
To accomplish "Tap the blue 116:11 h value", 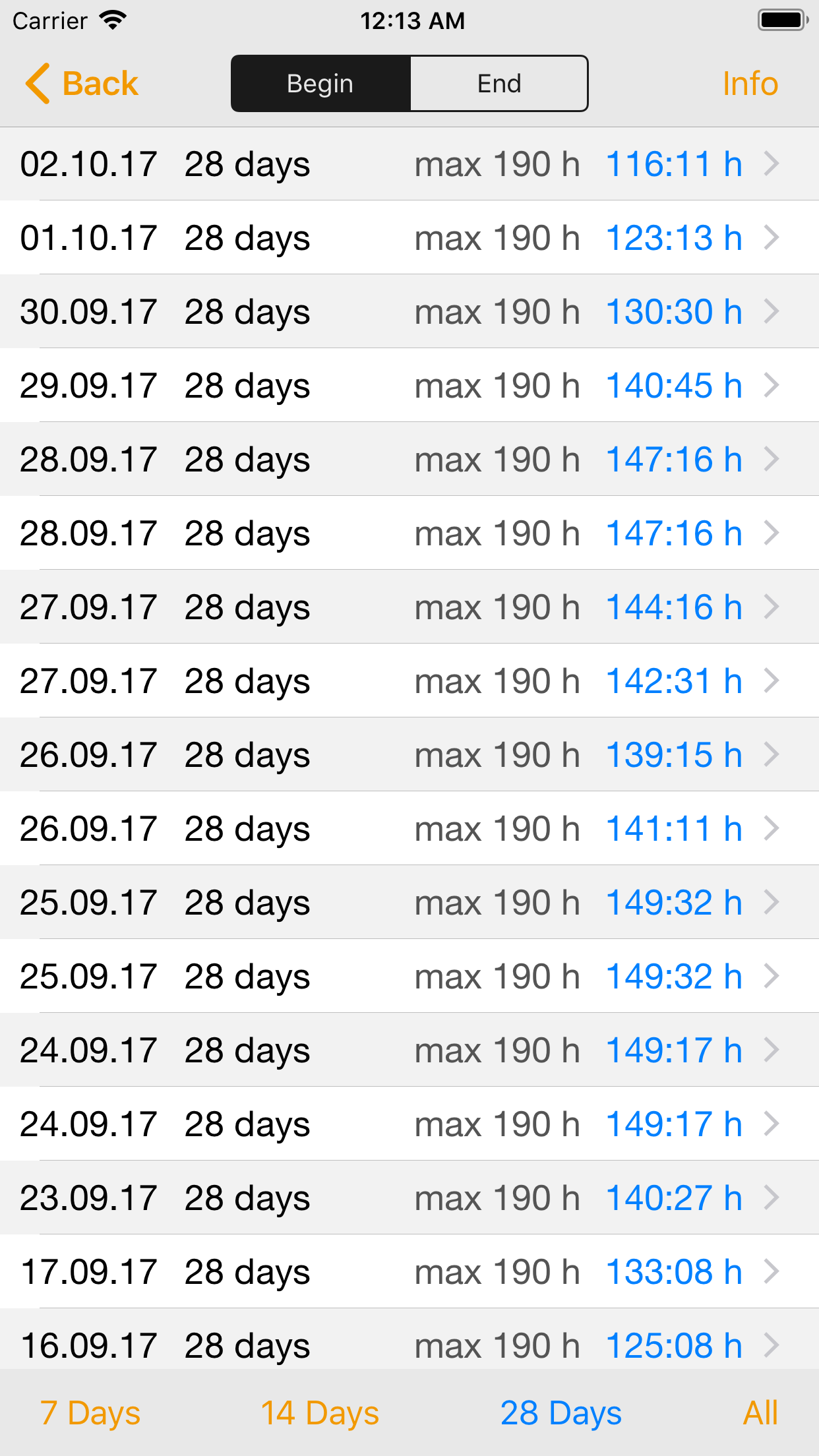I will click(674, 164).
